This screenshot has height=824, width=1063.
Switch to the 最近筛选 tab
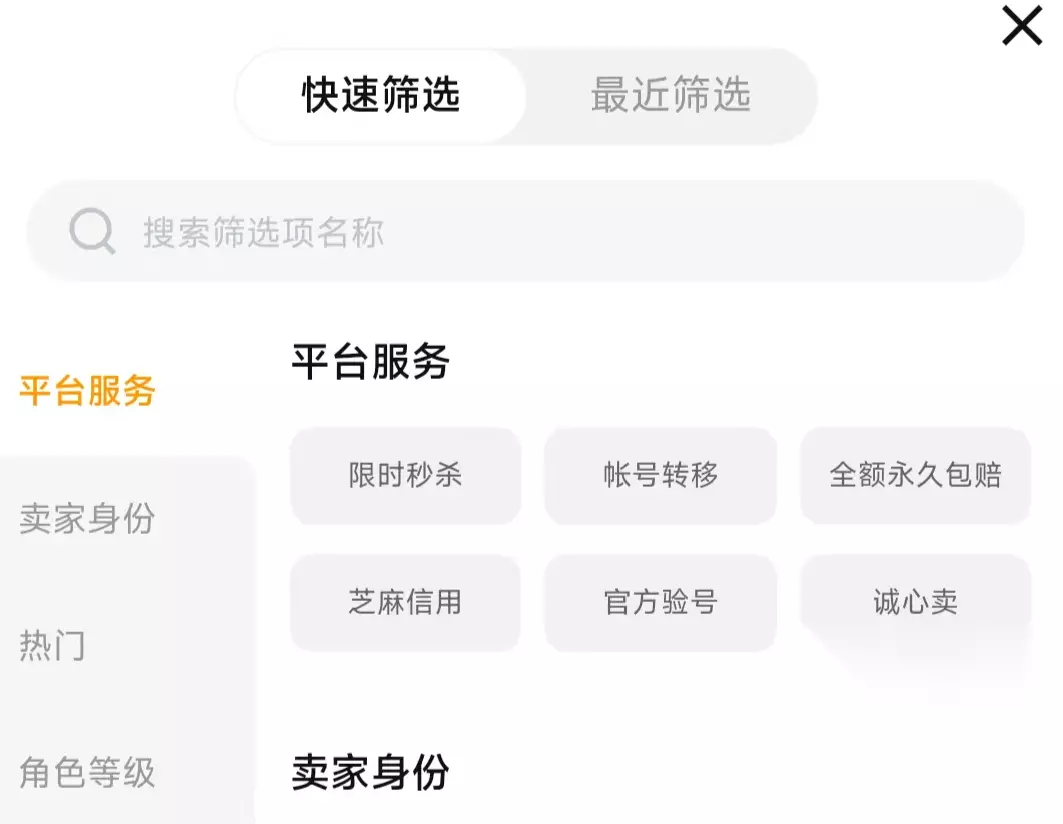(670, 95)
